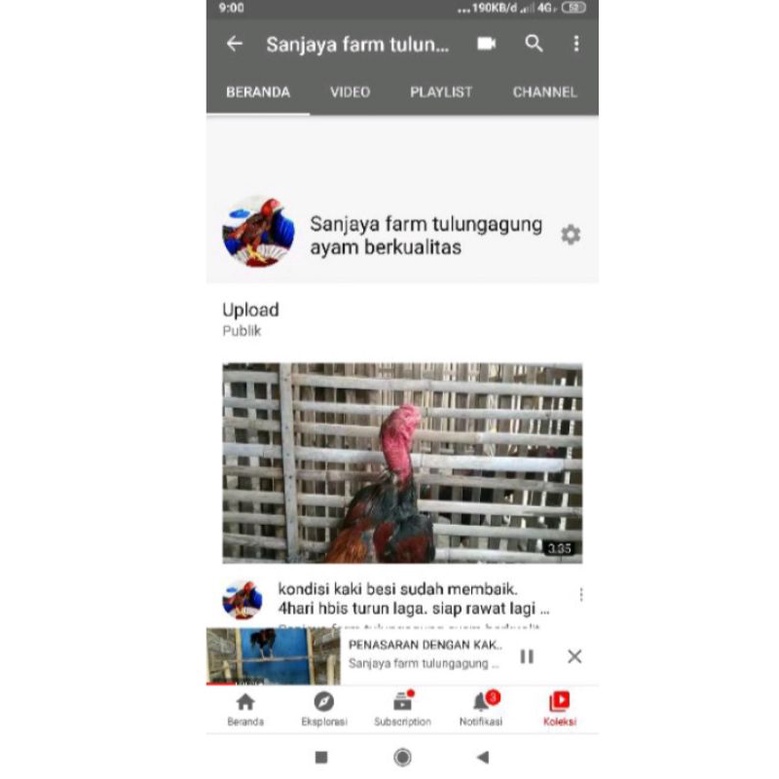Open the overflow menu in the app bar
This screenshot has width=779, height=779.
576,44
